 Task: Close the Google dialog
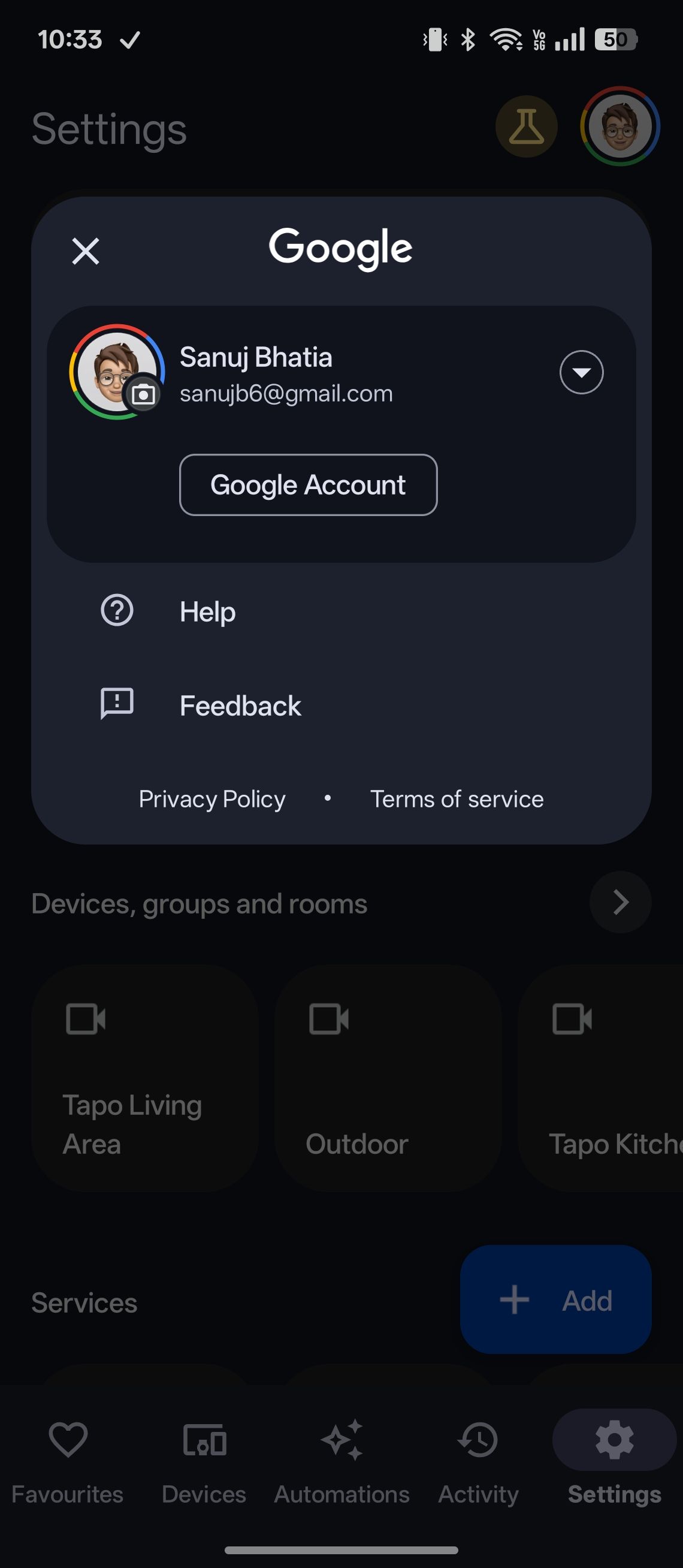pyautogui.click(x=84, y=251)
